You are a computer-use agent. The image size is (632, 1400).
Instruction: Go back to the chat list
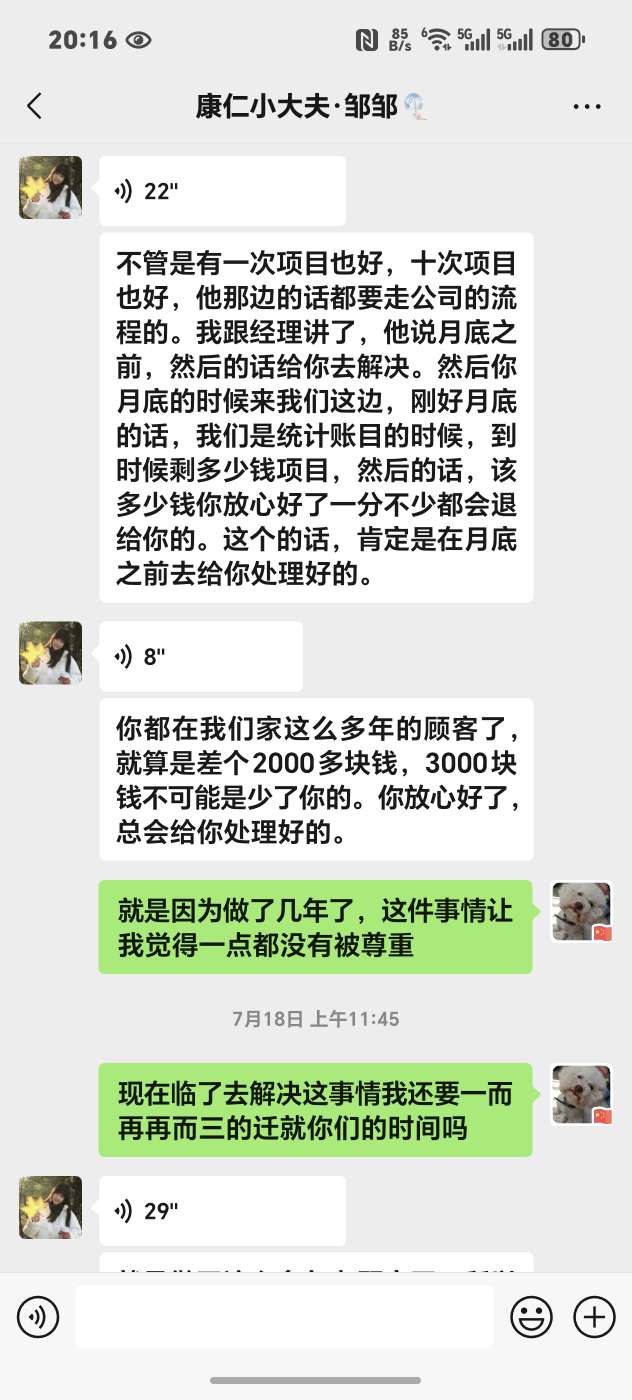click(x=35, y=107)
